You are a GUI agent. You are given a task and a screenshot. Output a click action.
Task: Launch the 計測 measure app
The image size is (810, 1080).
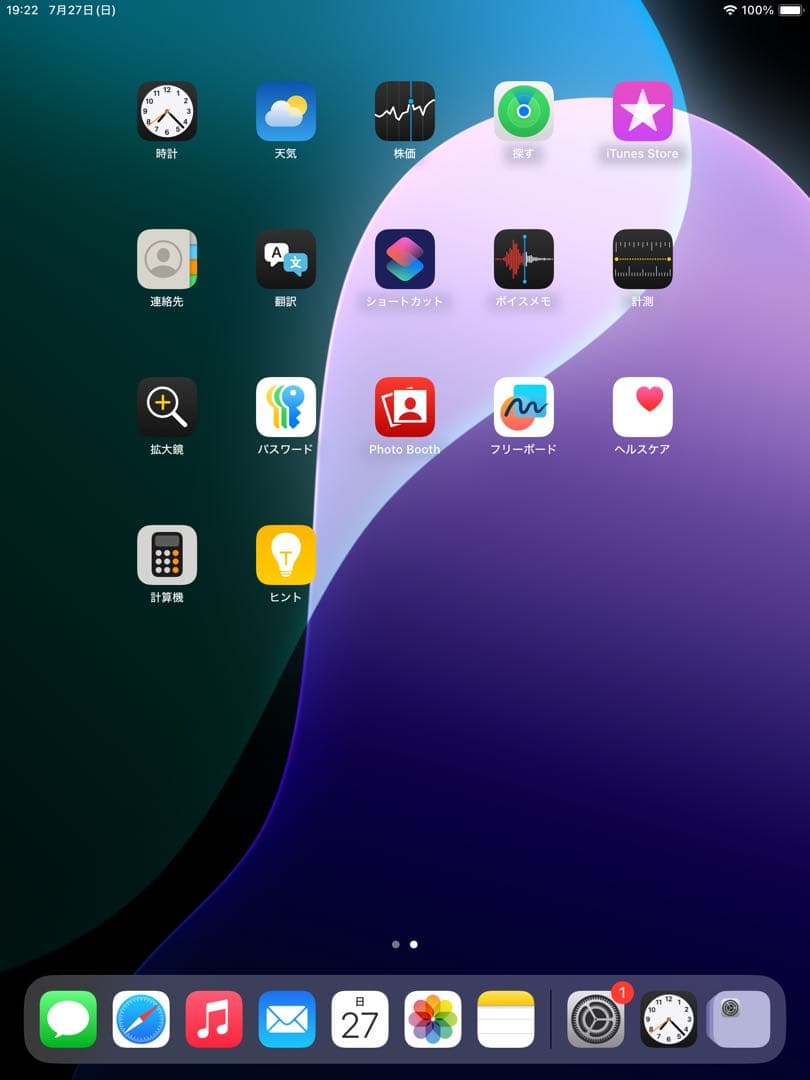pyautogui.click(x=643, y=259)
